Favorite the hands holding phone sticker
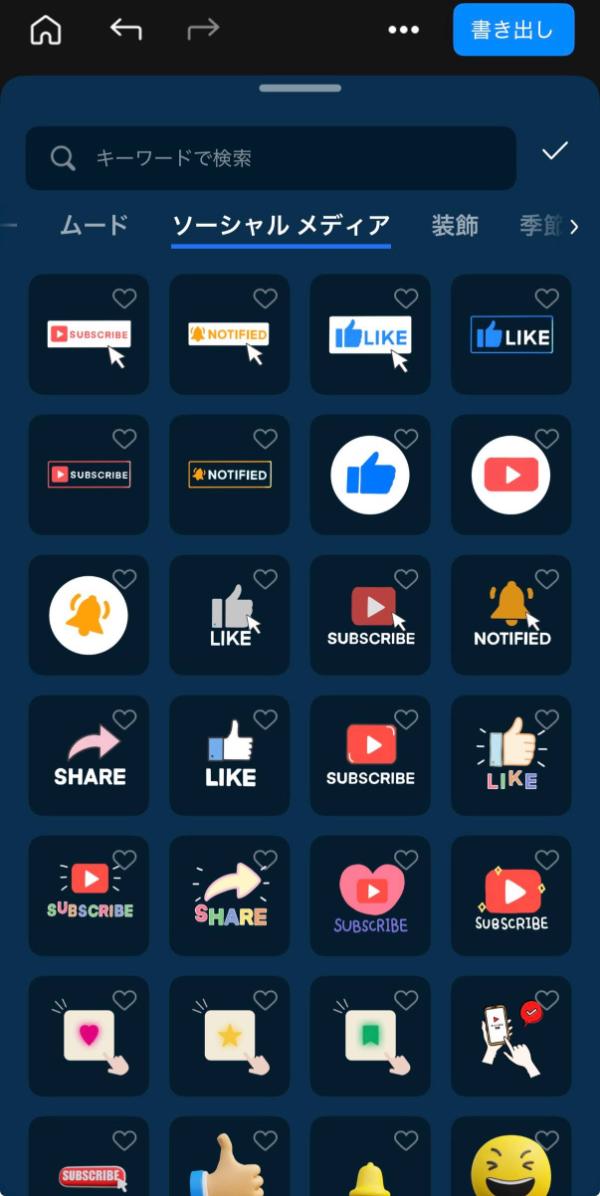This screenshot has width=600, height=1196. coord(547,999)
